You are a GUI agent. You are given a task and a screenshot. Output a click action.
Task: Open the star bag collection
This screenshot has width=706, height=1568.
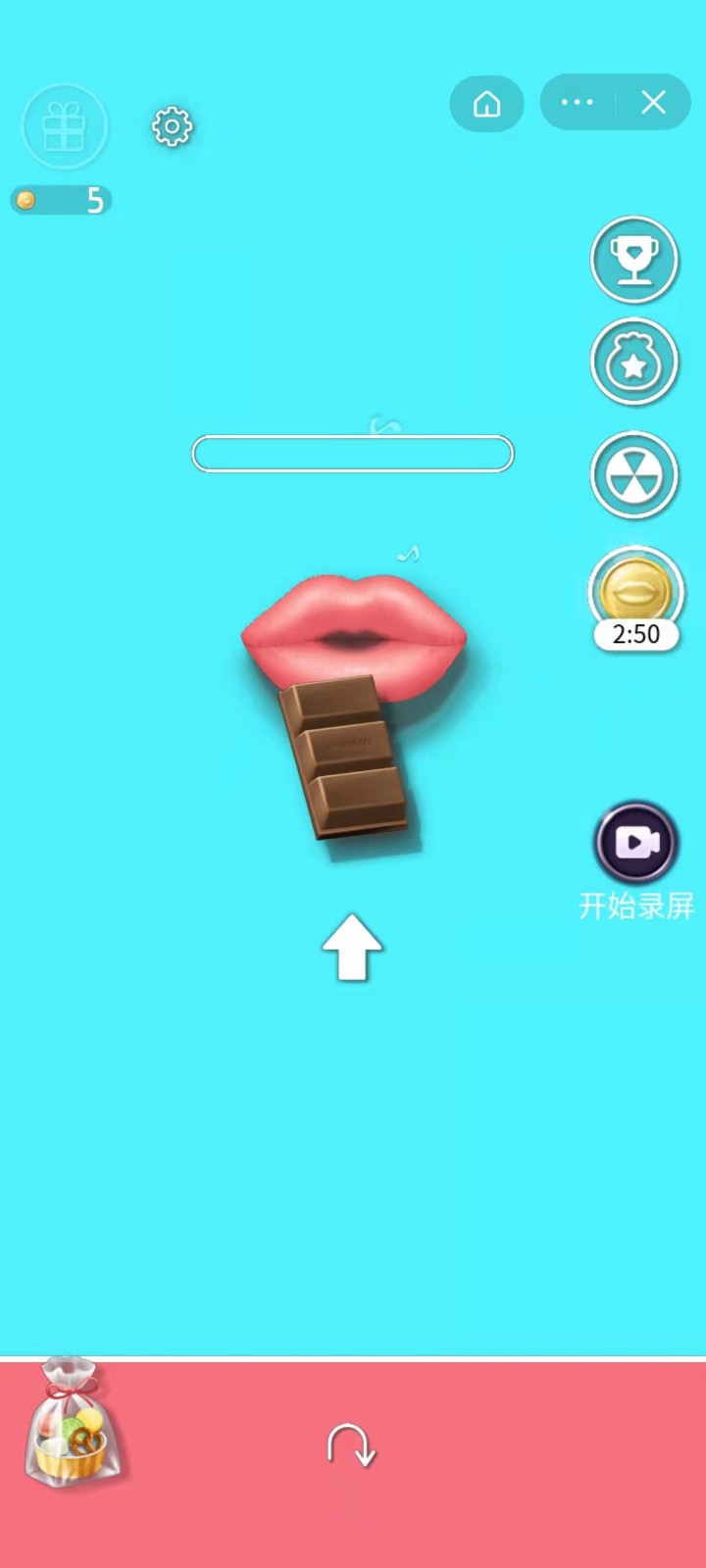pyautogui.click(x=634, y=363)
